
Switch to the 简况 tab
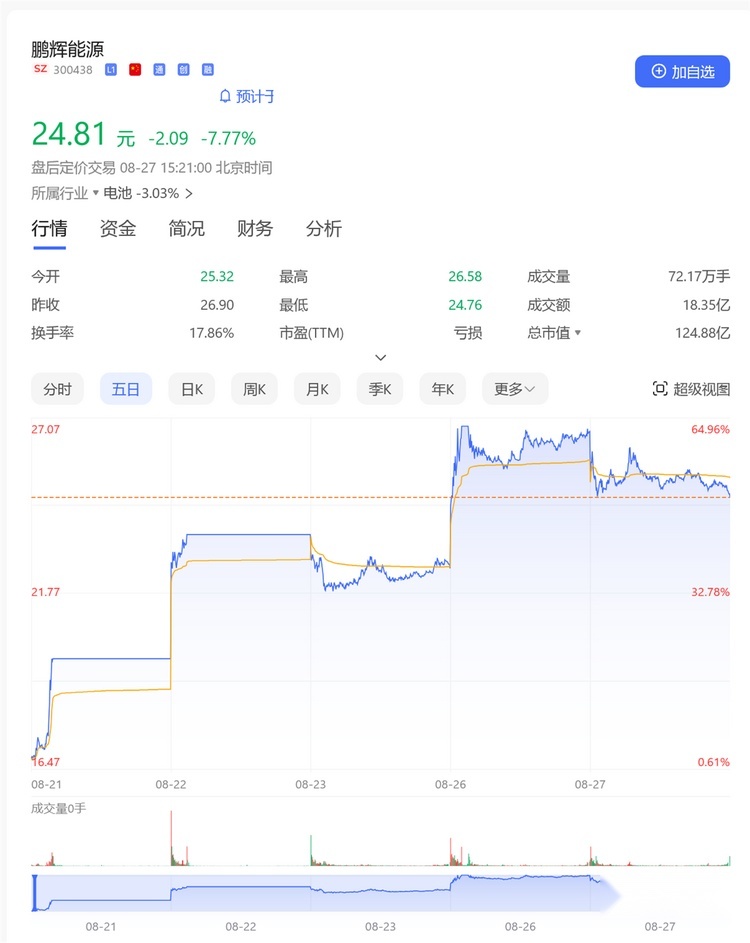pos(186,229)
